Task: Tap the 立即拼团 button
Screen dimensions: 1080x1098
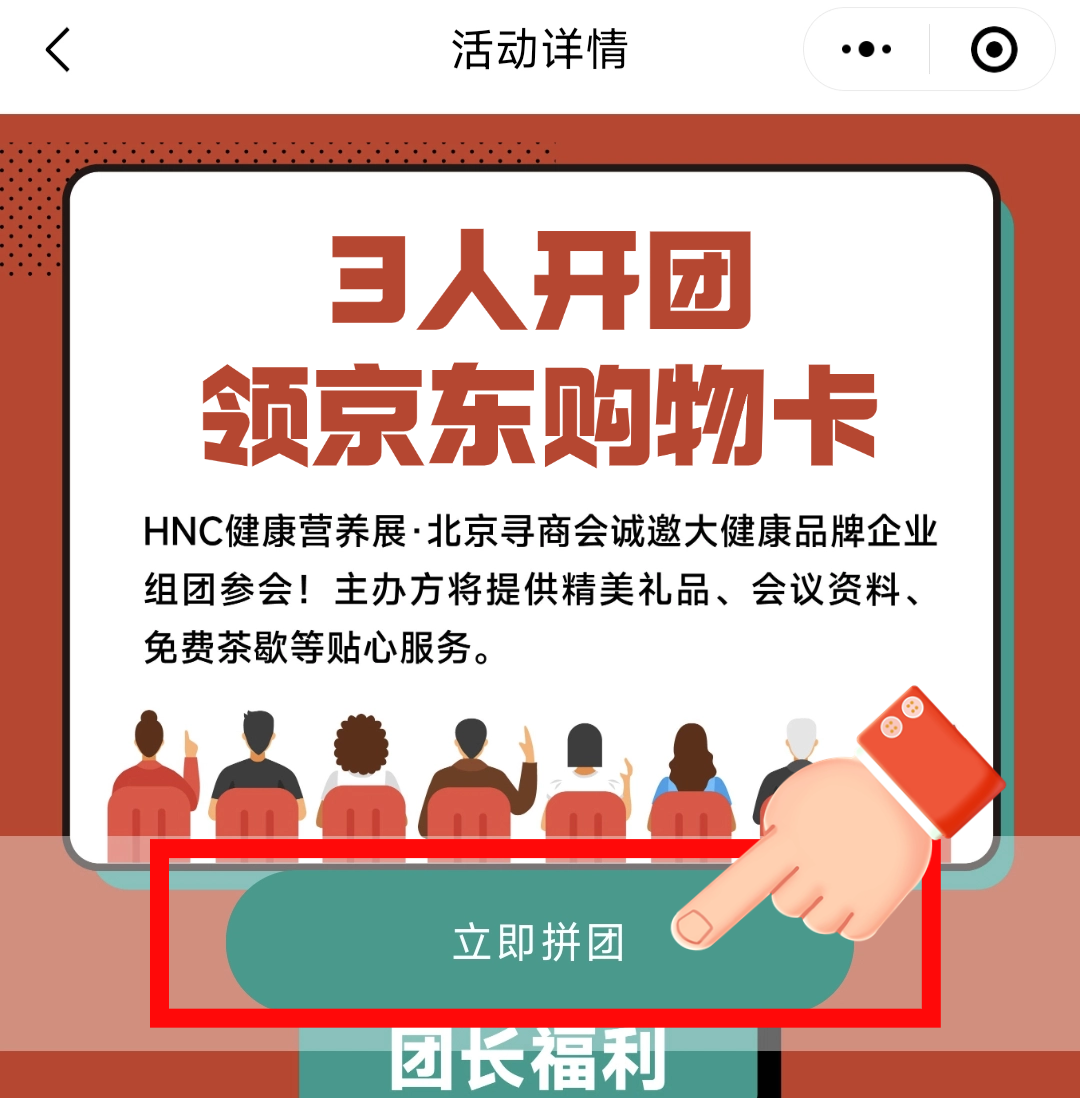Action: click(539, 942)
